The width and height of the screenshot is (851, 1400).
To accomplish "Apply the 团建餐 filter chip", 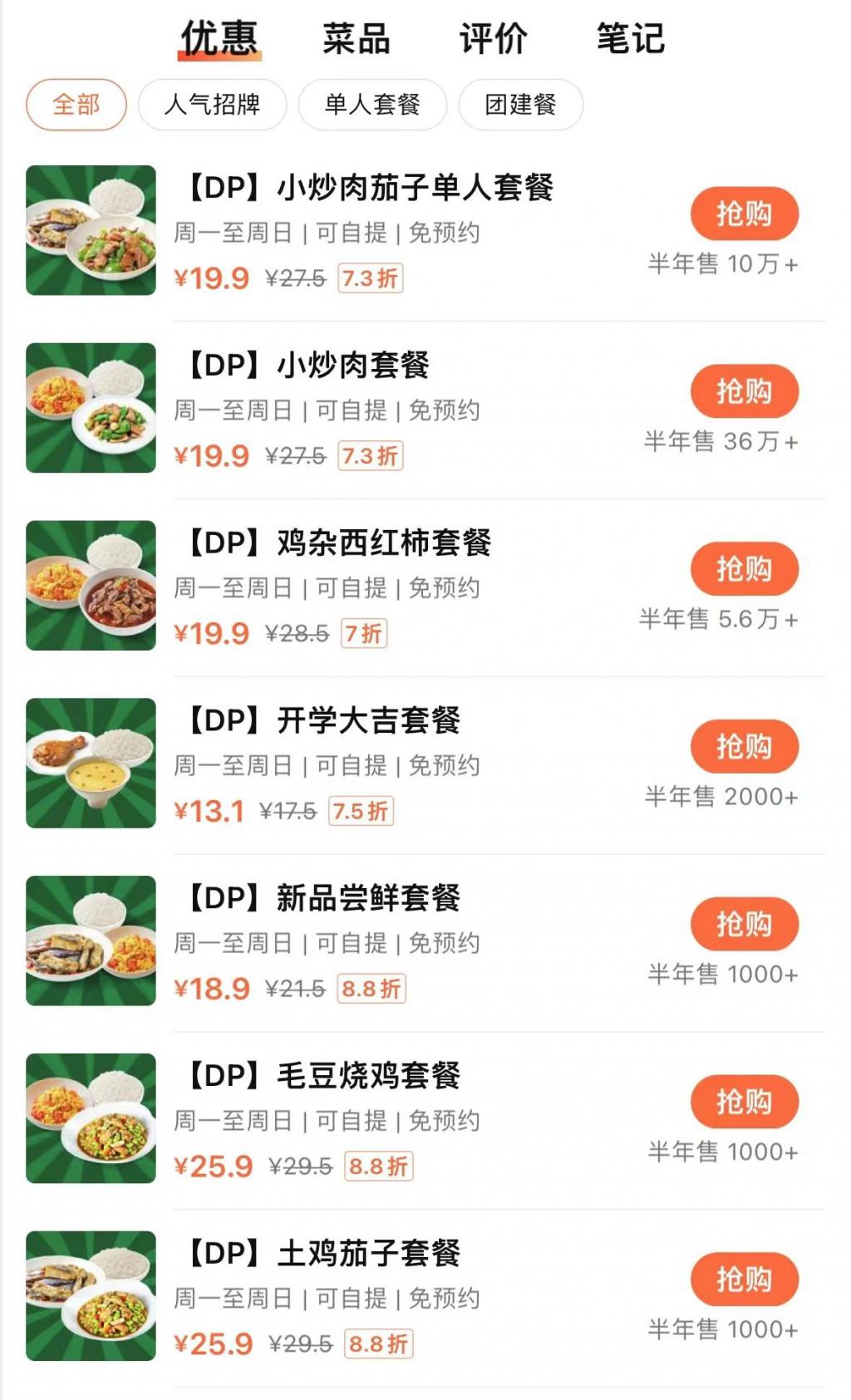I will [x=520, y=105].
